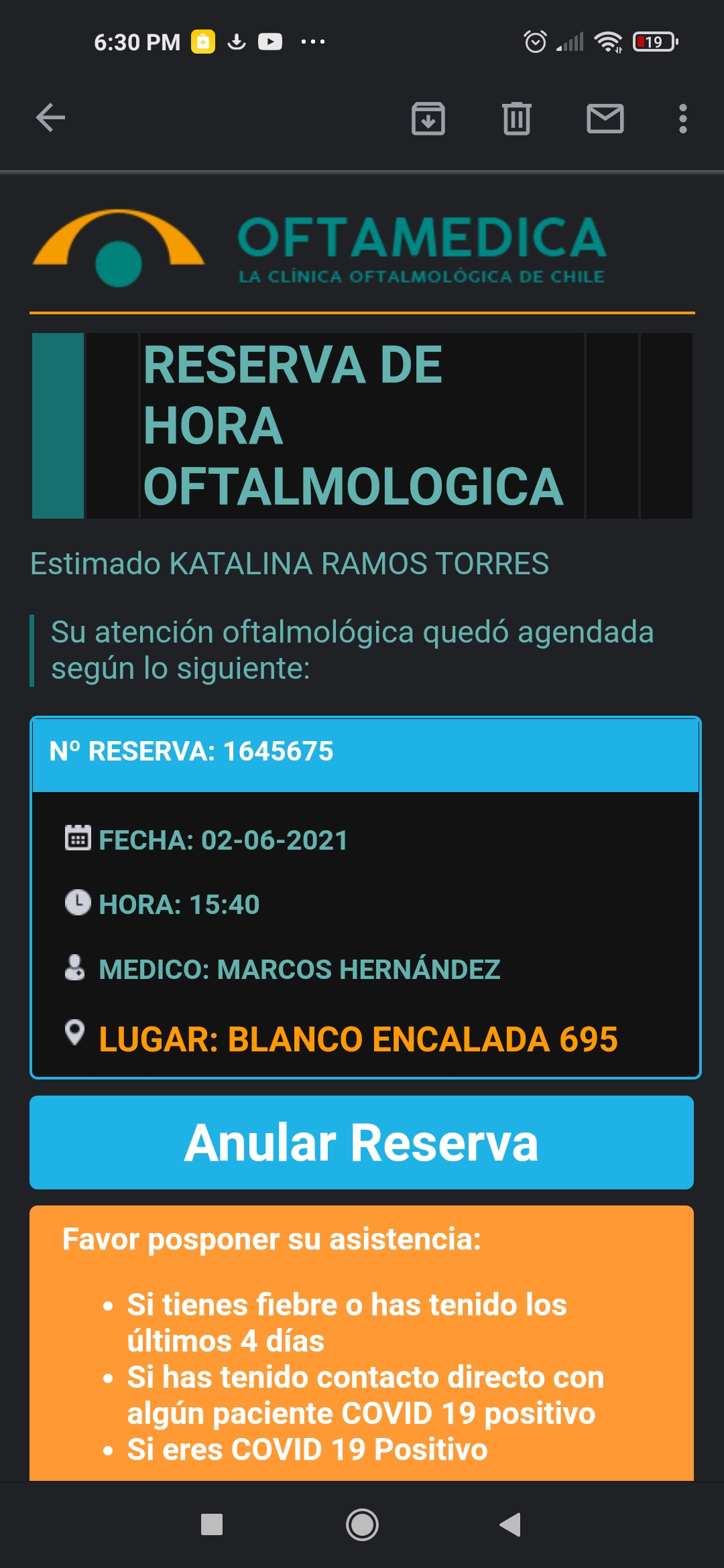724x1568 pixels.
Task: Open the overflow menu
Action: 682,119
